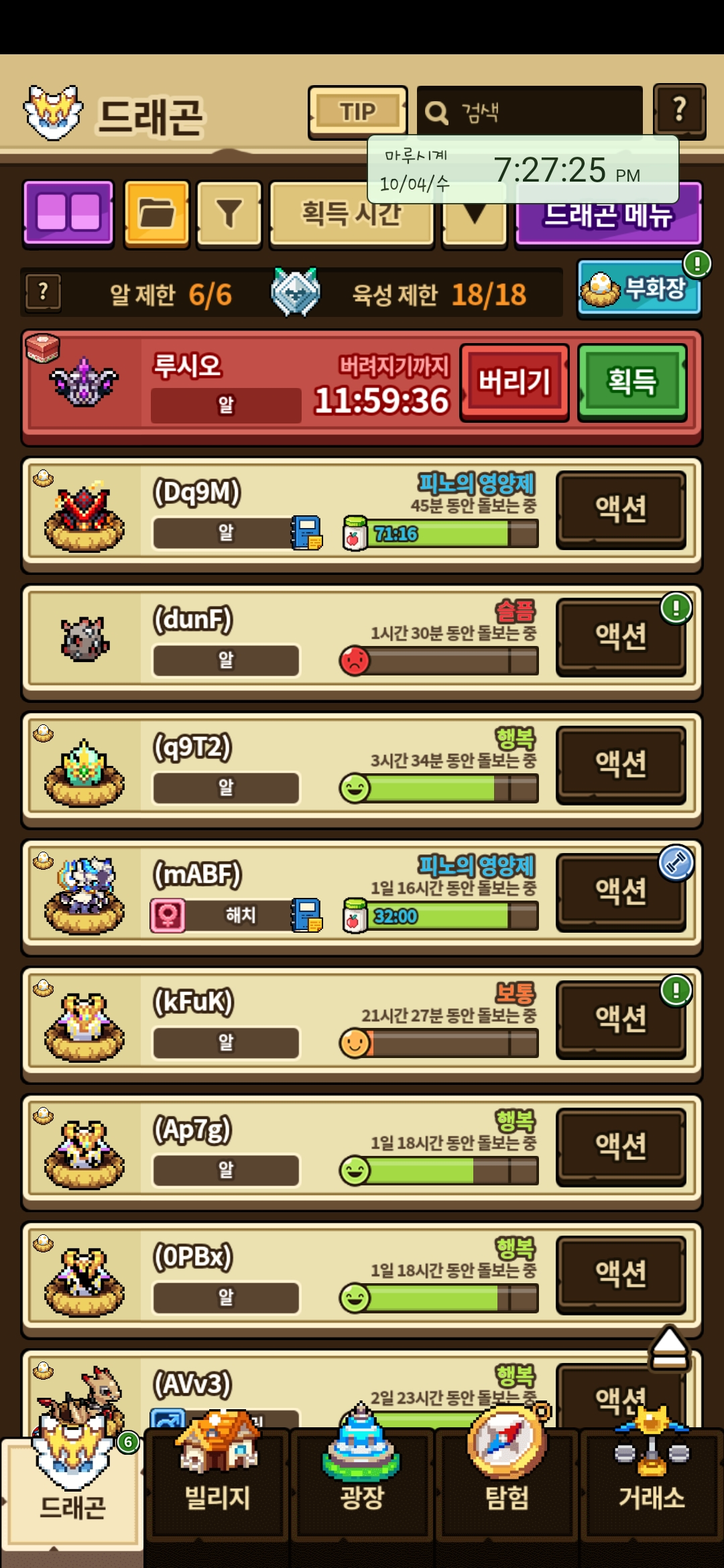Jump to top with the up arrow
This screenshot has height=1568, width=724.
pos(669,1348)
